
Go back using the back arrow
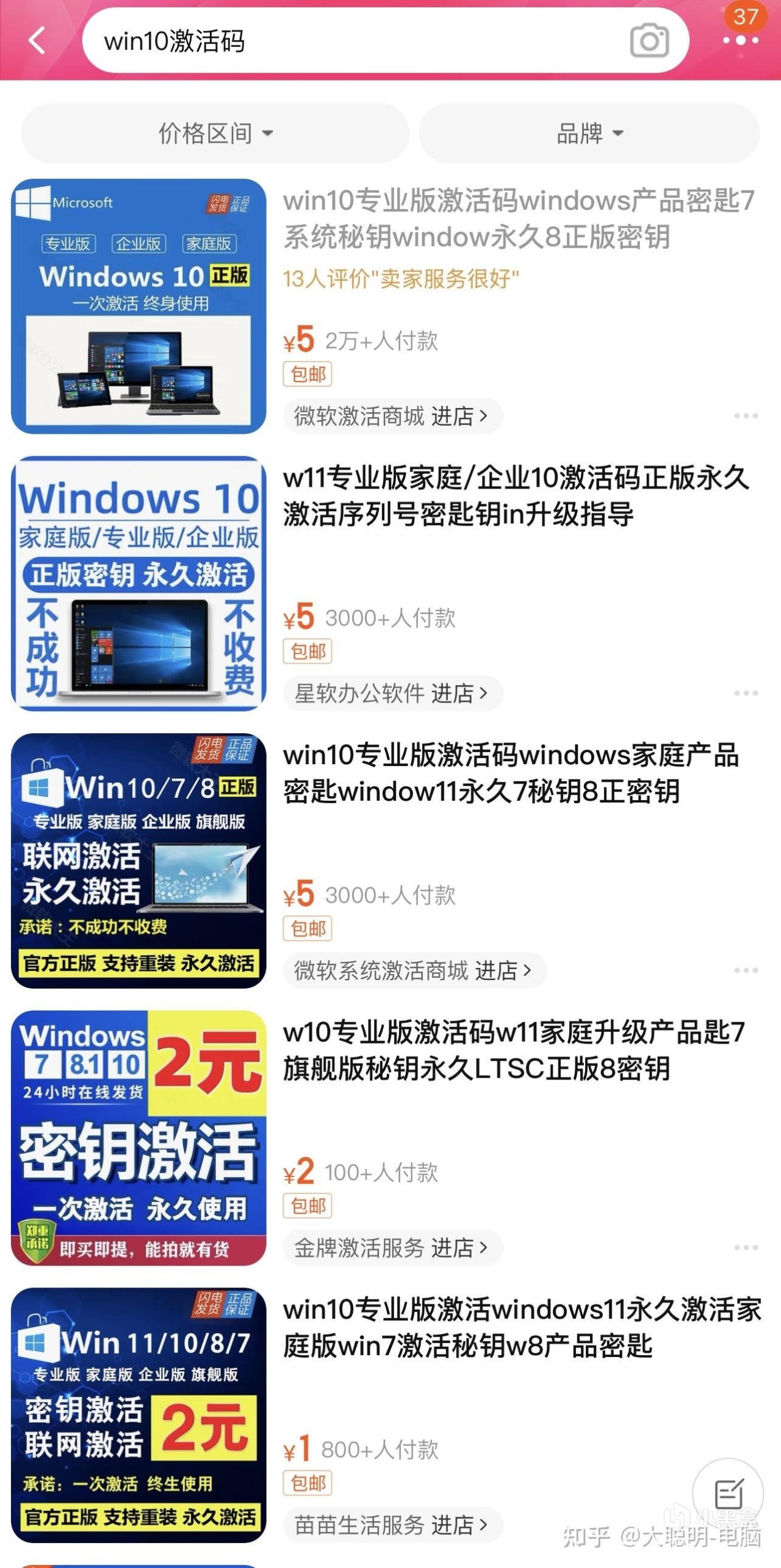[38, 41]
